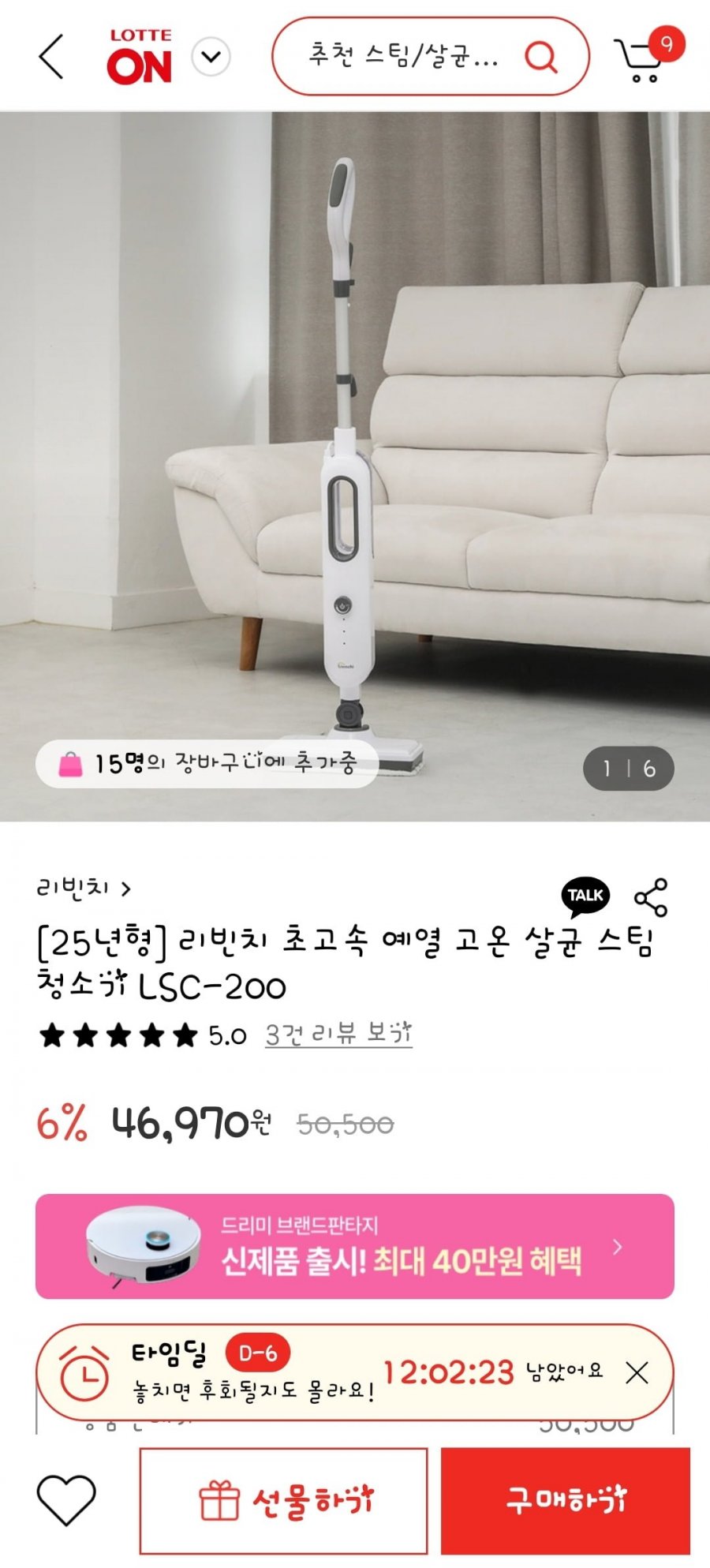
Task: Tap 구매하기 to buy the steam cleaner
Action: pyautogui.click(x=566, y=1501)
